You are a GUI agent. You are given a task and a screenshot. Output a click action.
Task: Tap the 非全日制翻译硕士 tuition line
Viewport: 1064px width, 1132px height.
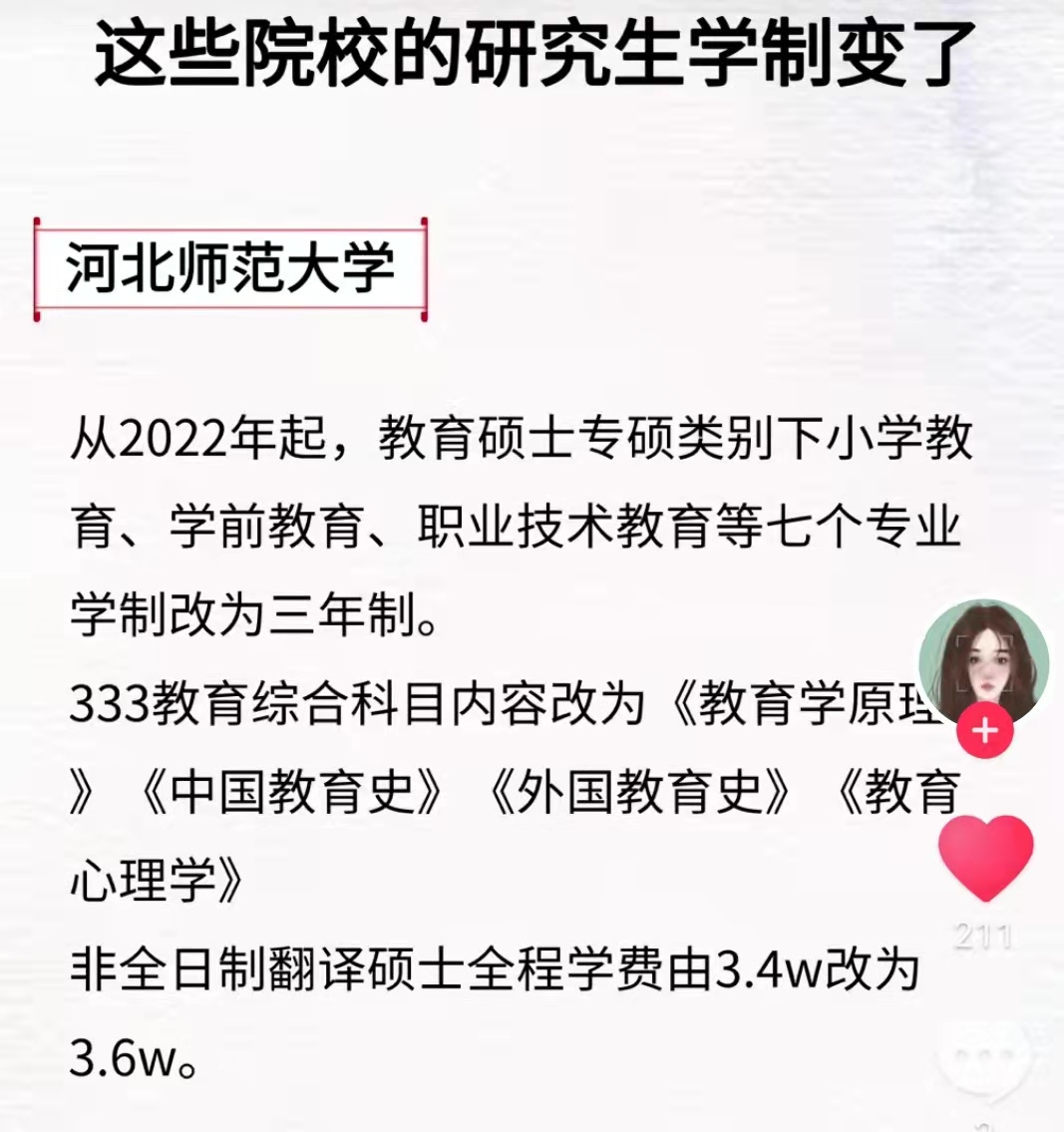coord(249,972)
